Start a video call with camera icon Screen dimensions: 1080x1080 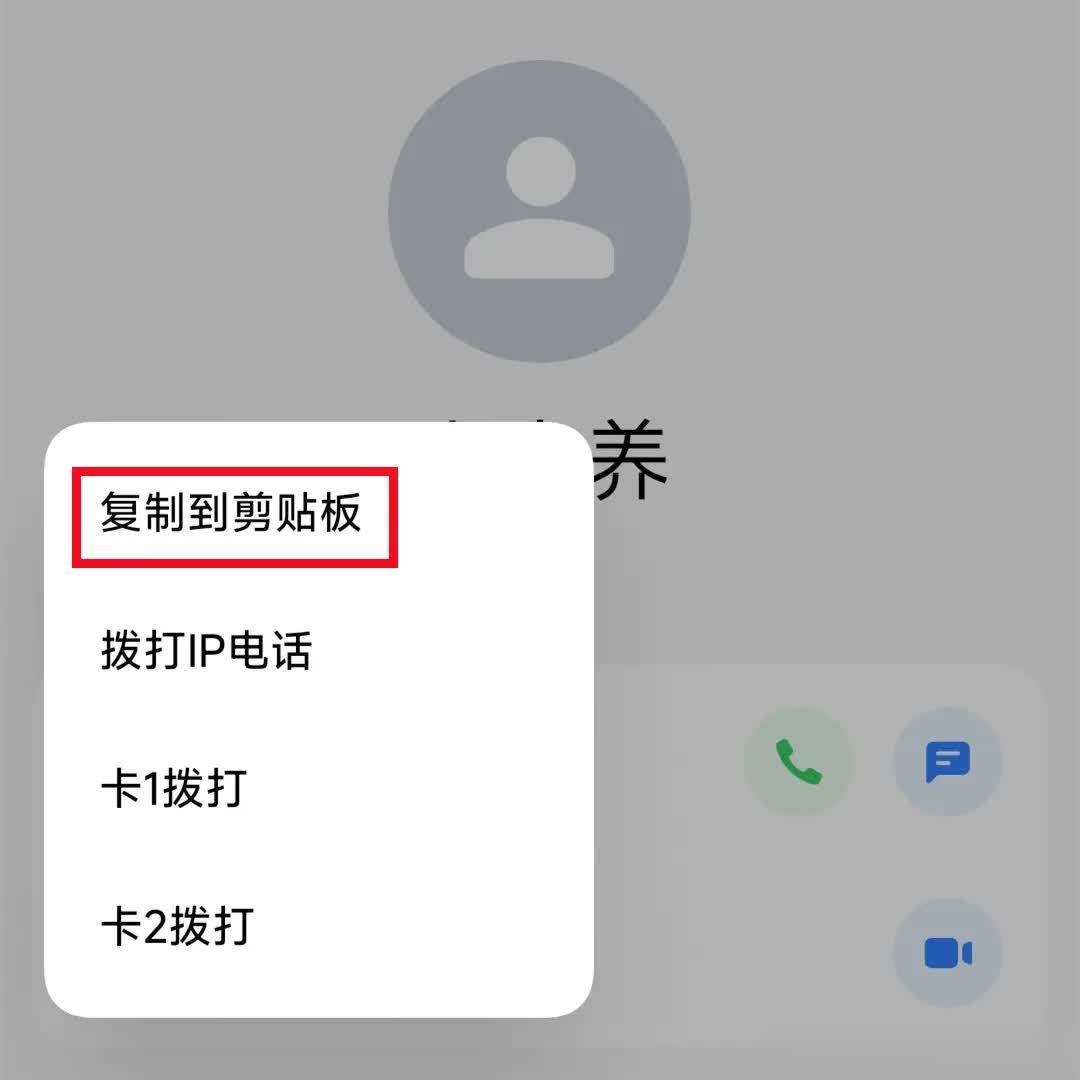pos(947,953)
